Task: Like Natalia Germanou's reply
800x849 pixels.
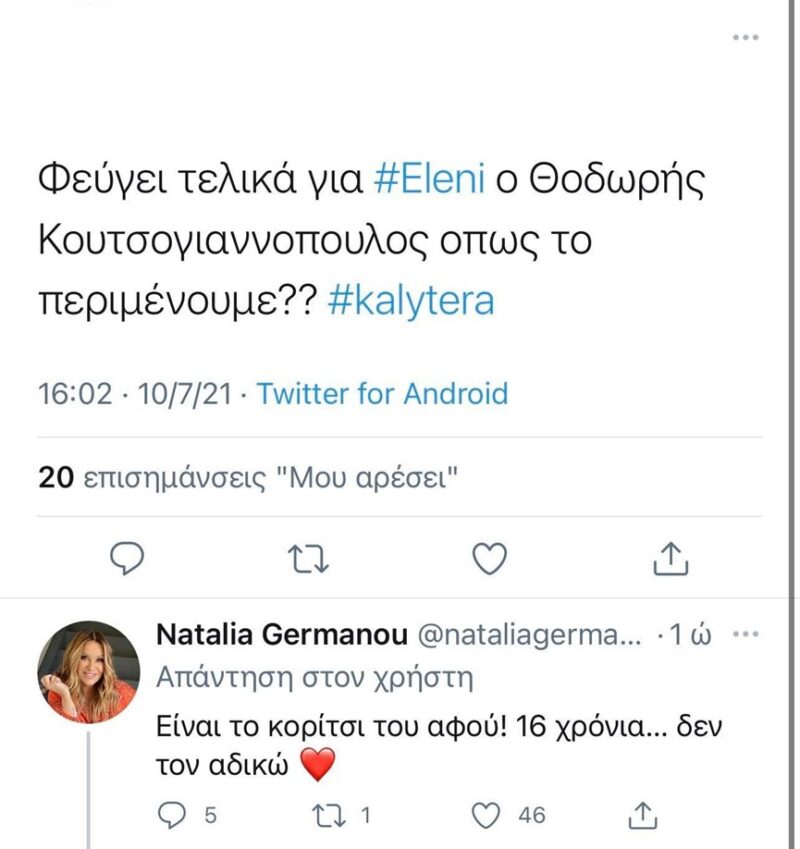Action: pyautogui.click(x=487, y=815)
